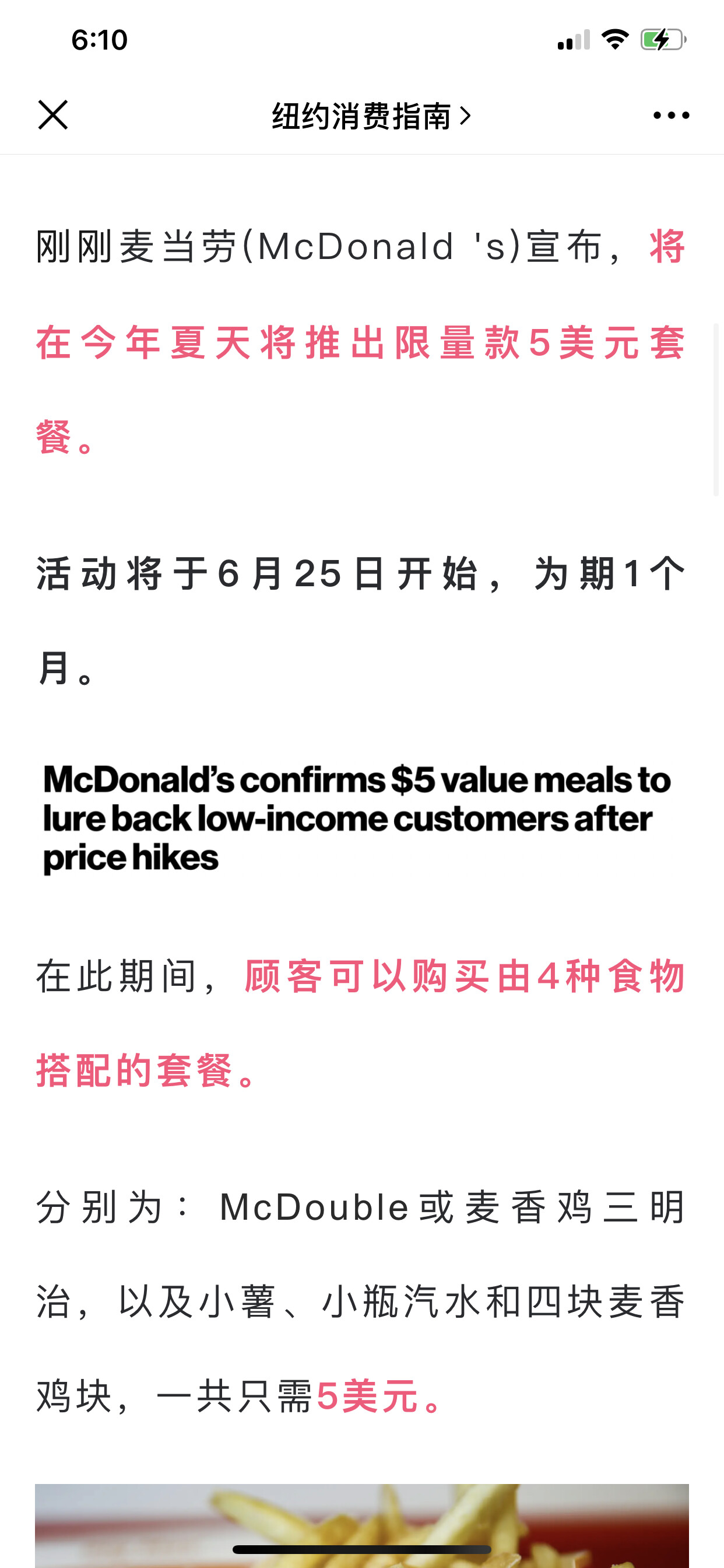
Task: Open the 纽约消费指南 account page
Action: click(x=371, y=116)
